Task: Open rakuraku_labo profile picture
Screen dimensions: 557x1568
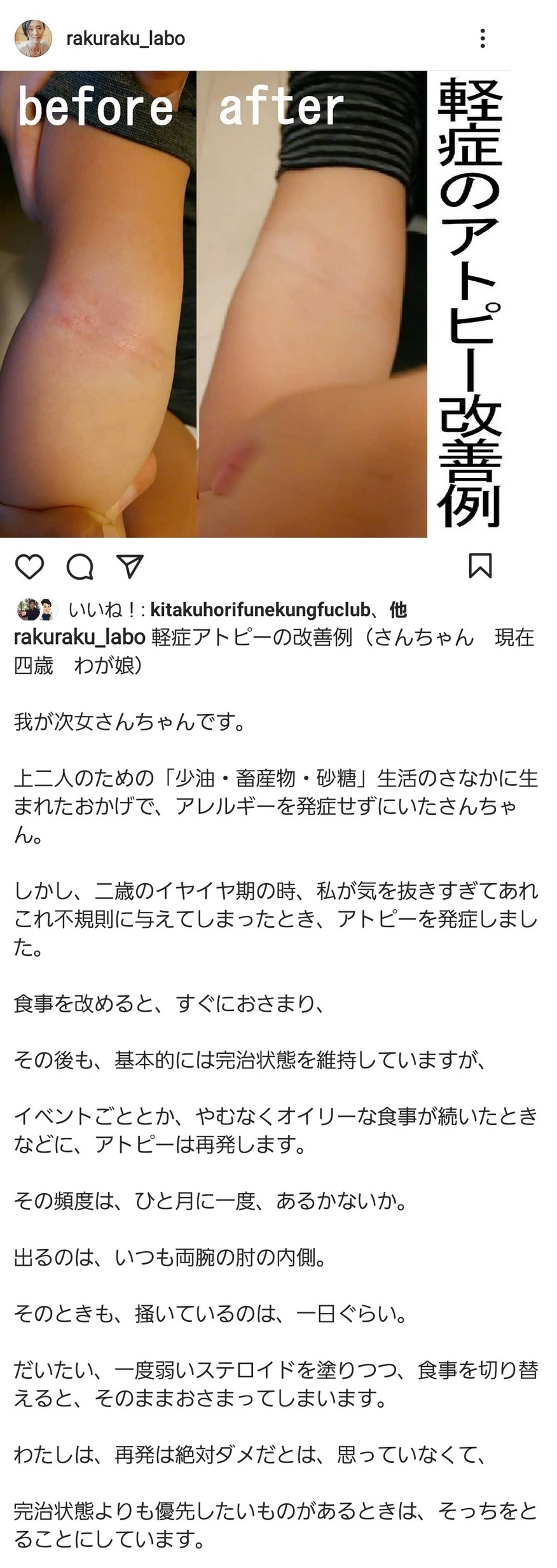Action: 33,38
